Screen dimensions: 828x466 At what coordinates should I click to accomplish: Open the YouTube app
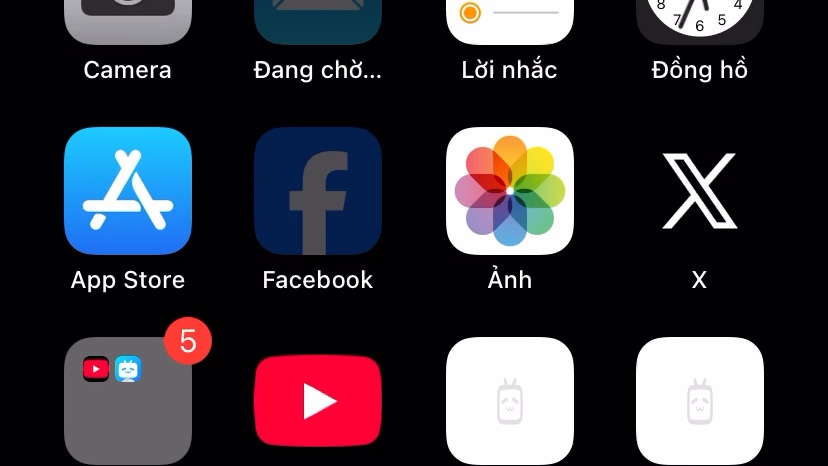318,401
